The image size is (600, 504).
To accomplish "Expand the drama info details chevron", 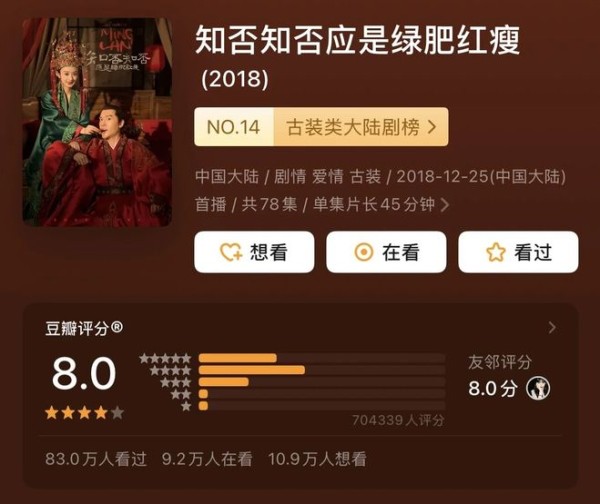I will click(445, 204).
